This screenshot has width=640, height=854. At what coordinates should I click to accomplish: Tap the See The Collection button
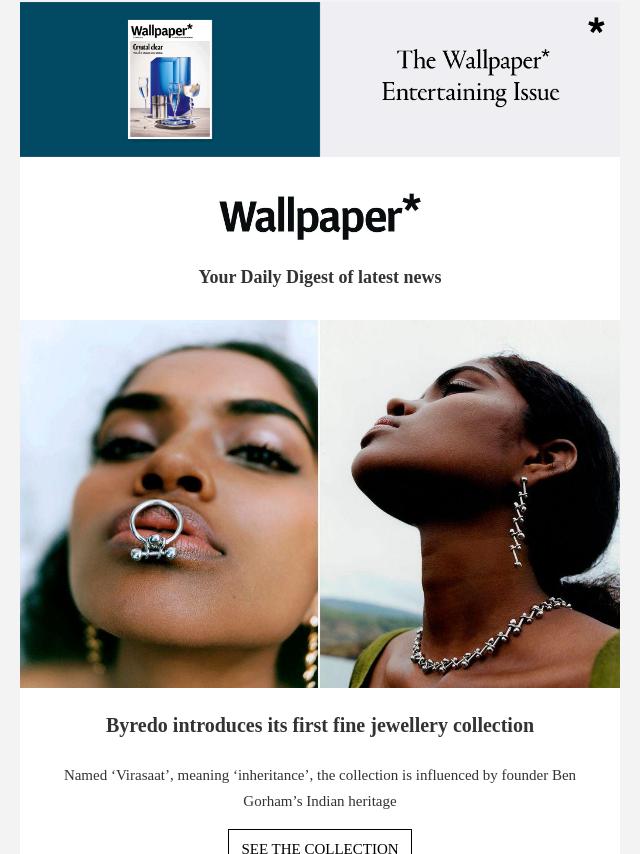(320, 843)
